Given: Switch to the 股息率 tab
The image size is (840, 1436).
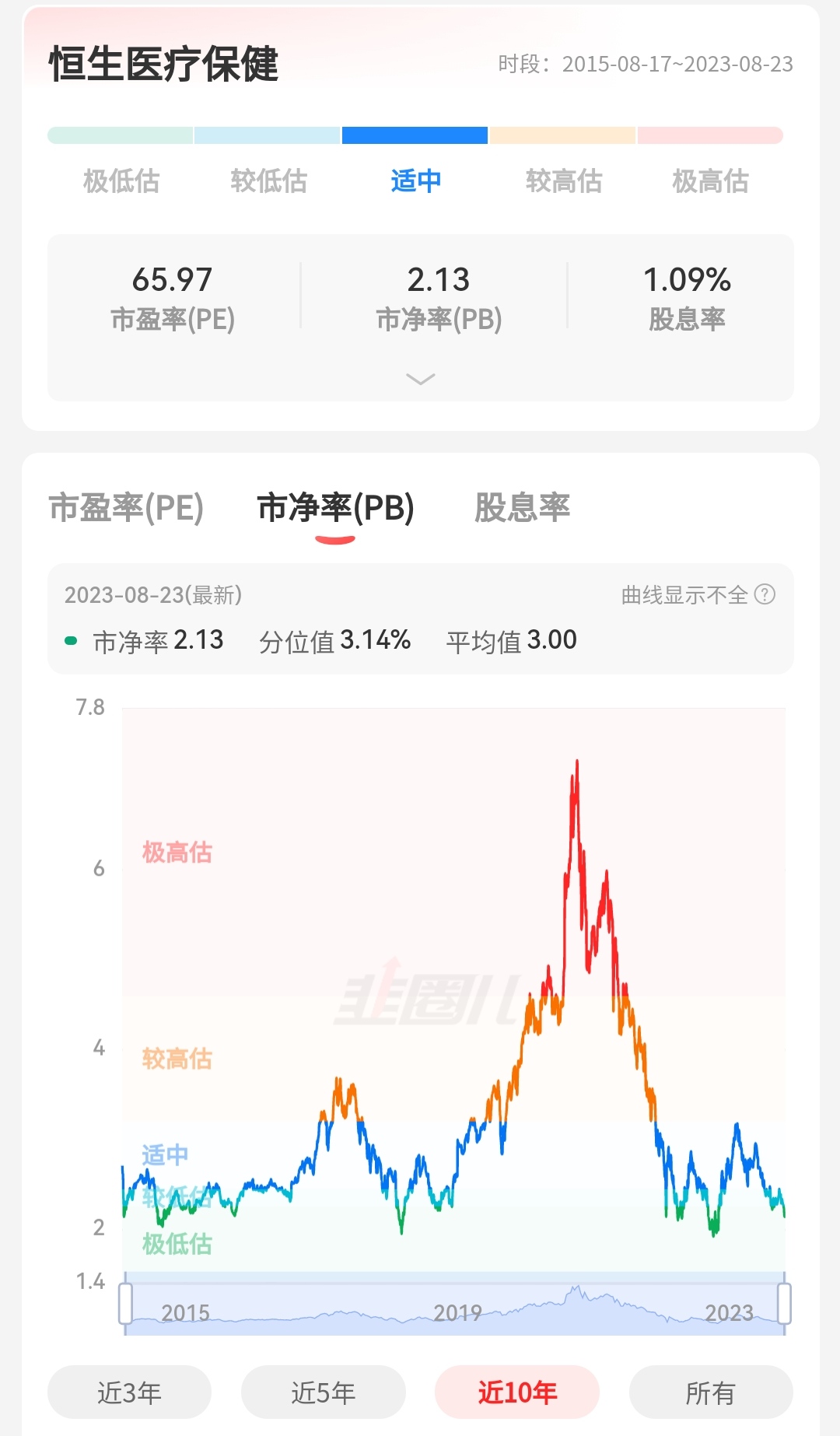Looking at the screenshot, I should [x=522, y=508].
